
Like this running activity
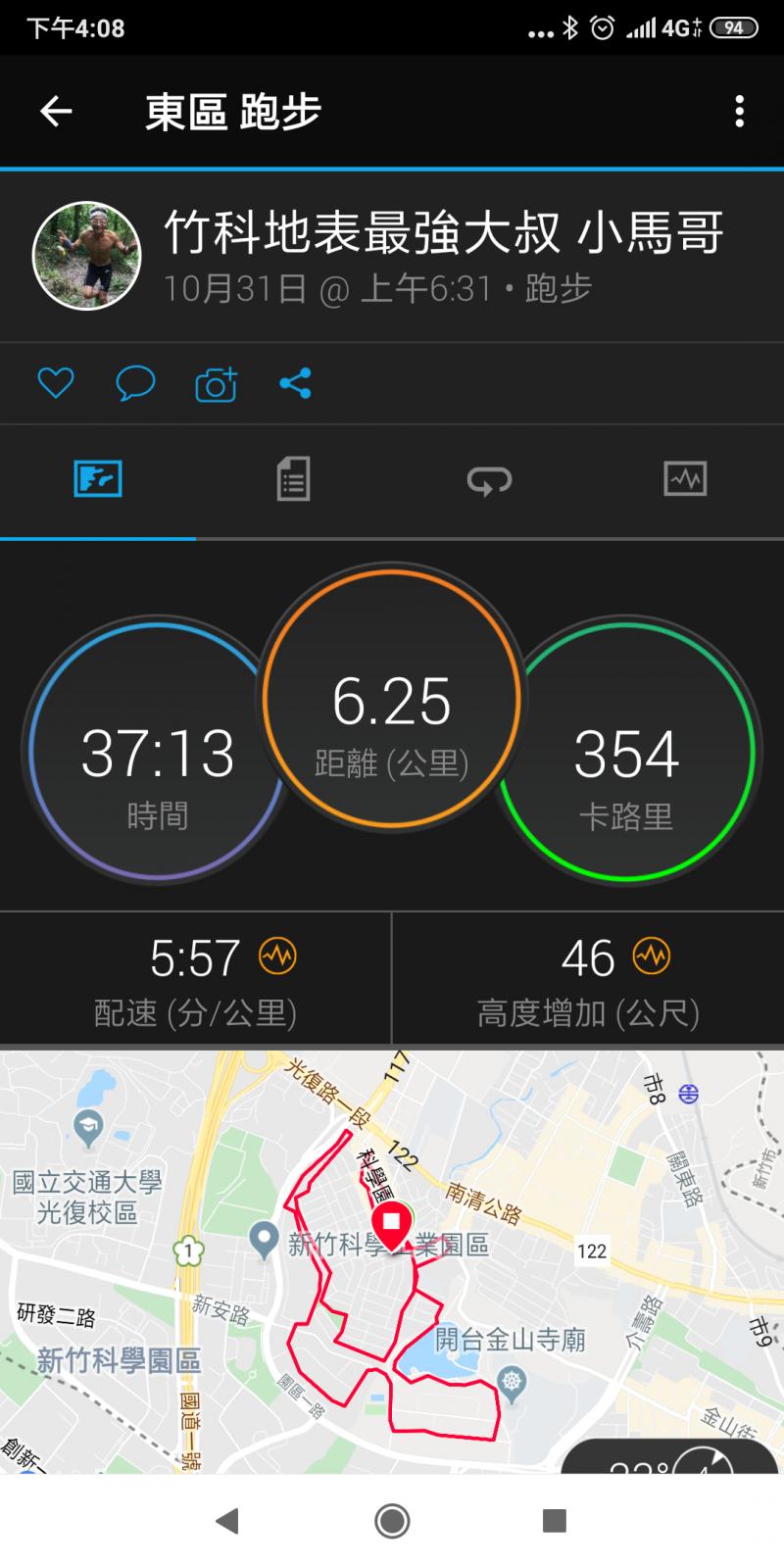click(56, 382)
